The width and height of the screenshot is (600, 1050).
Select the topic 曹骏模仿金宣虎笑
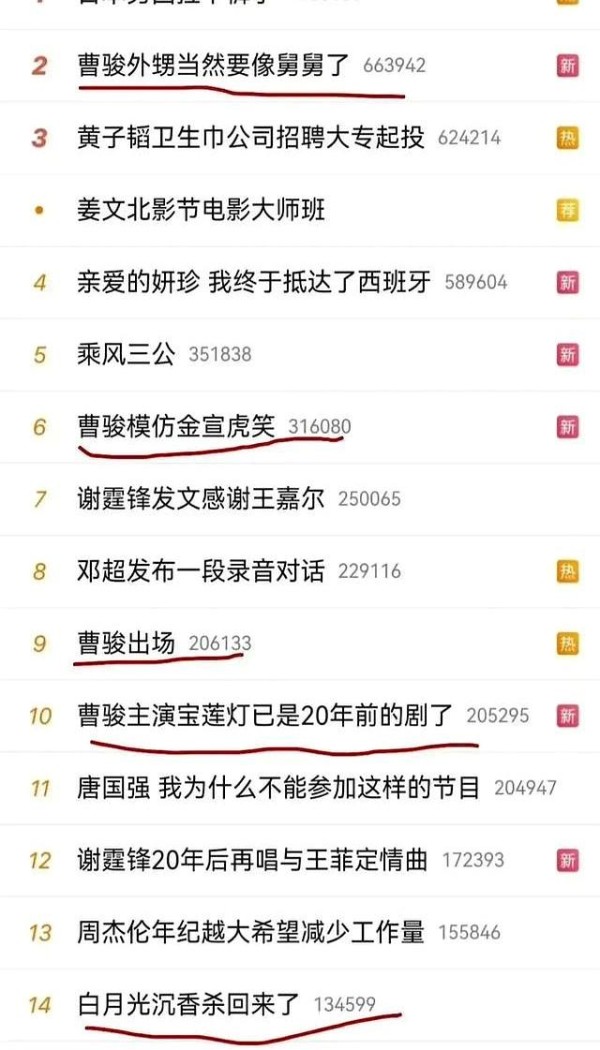(176, 427)
